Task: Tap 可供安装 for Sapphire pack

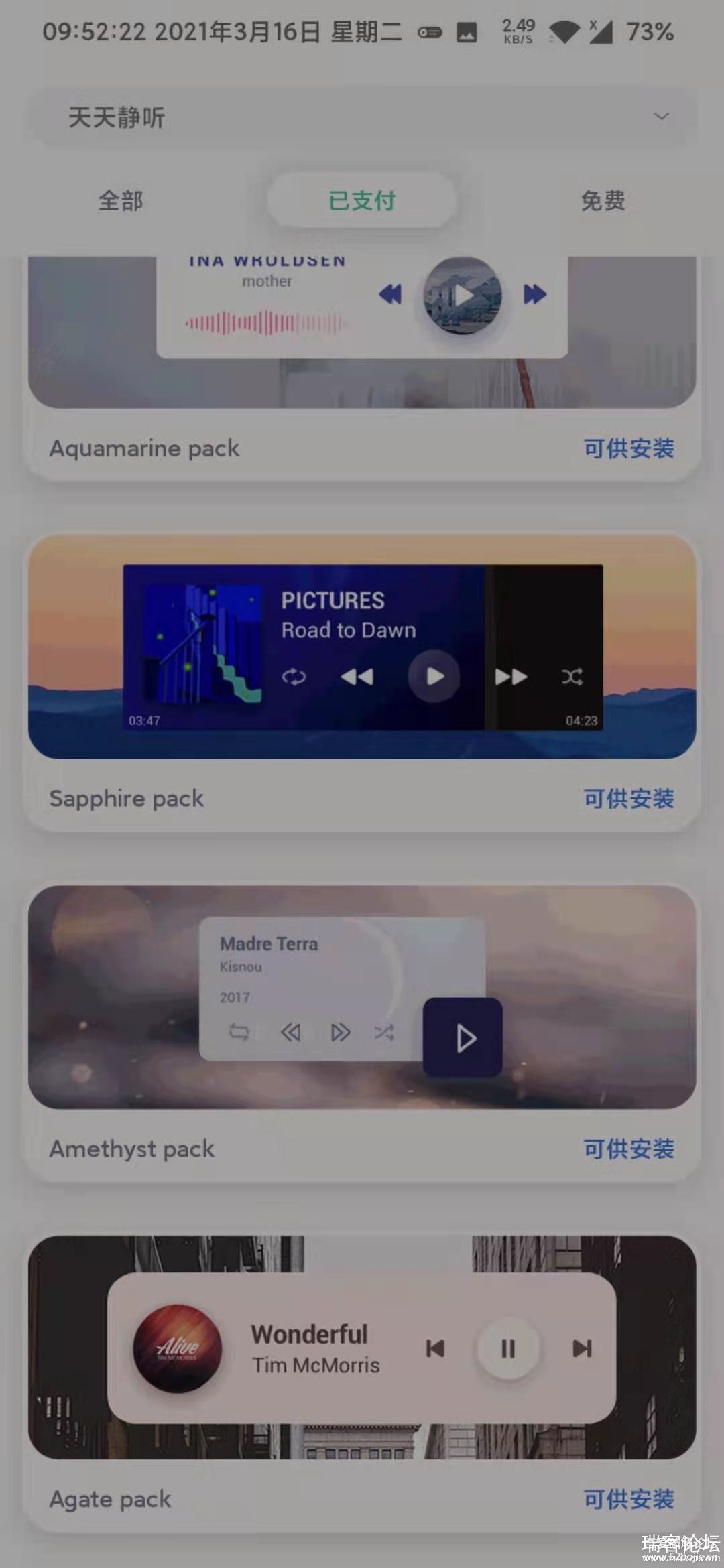Action: click(628, 799)
